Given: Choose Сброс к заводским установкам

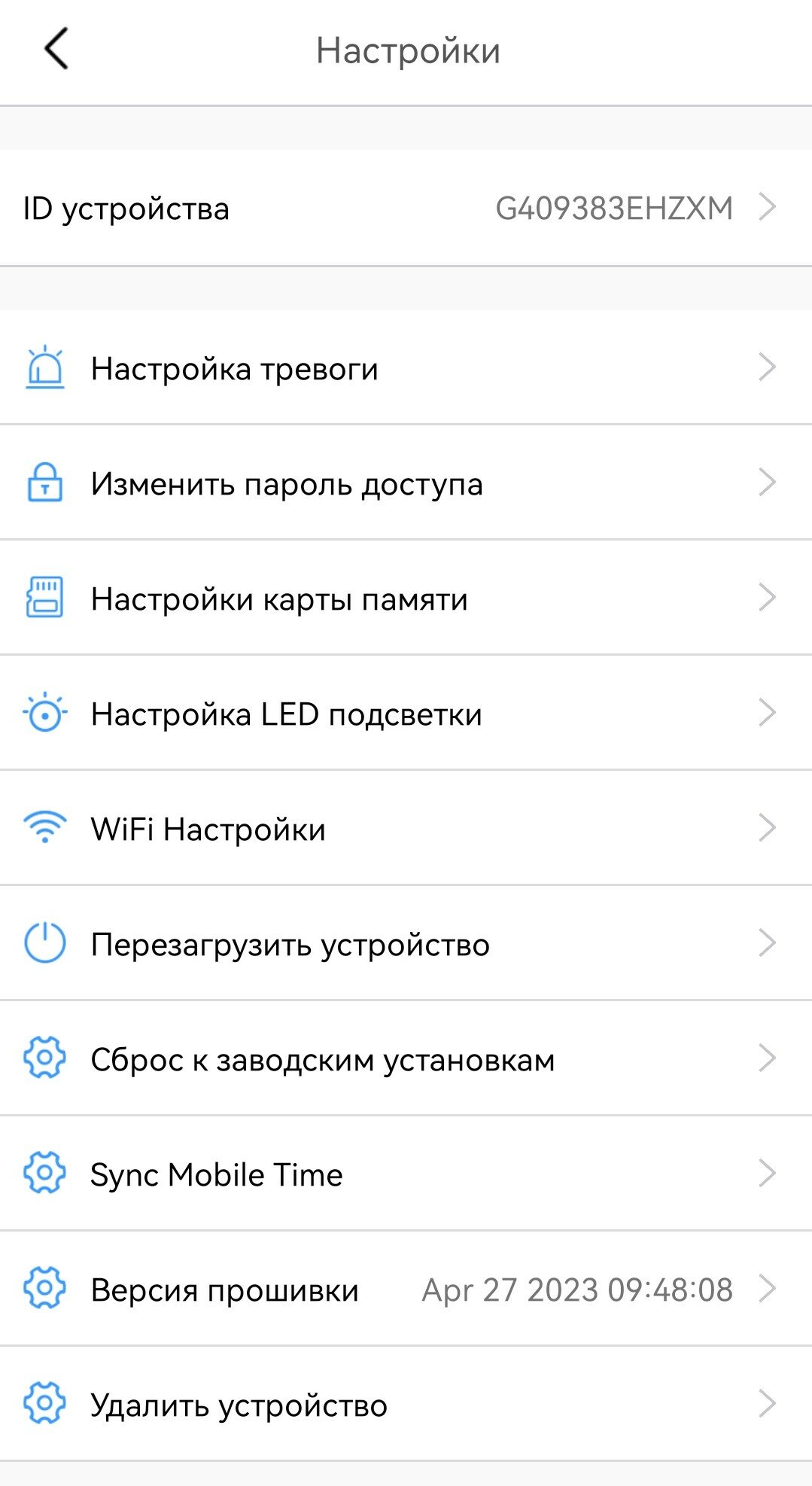Looking at the screenshot, I should pos(406,1059).
